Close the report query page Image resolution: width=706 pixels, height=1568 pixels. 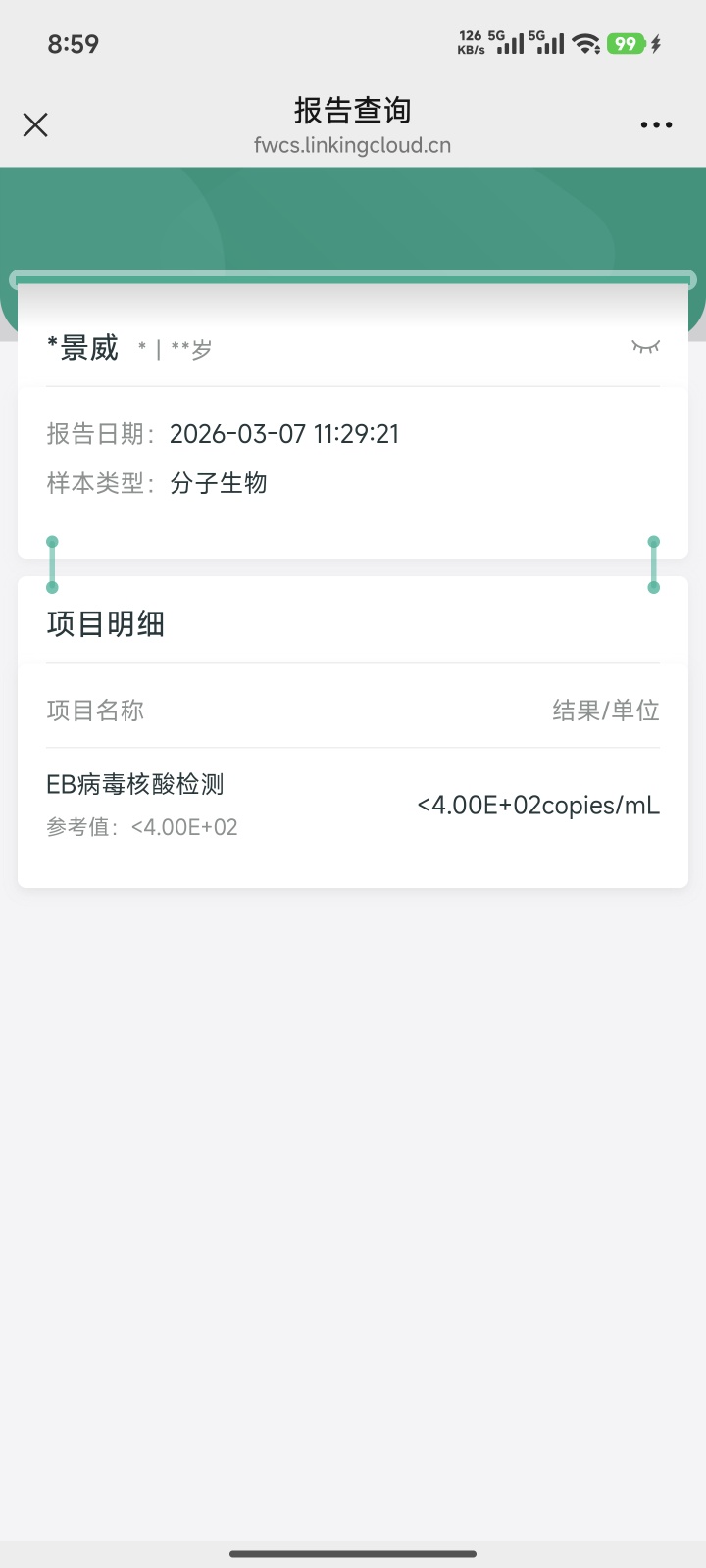pyautogui.click(x=35, y=124)
